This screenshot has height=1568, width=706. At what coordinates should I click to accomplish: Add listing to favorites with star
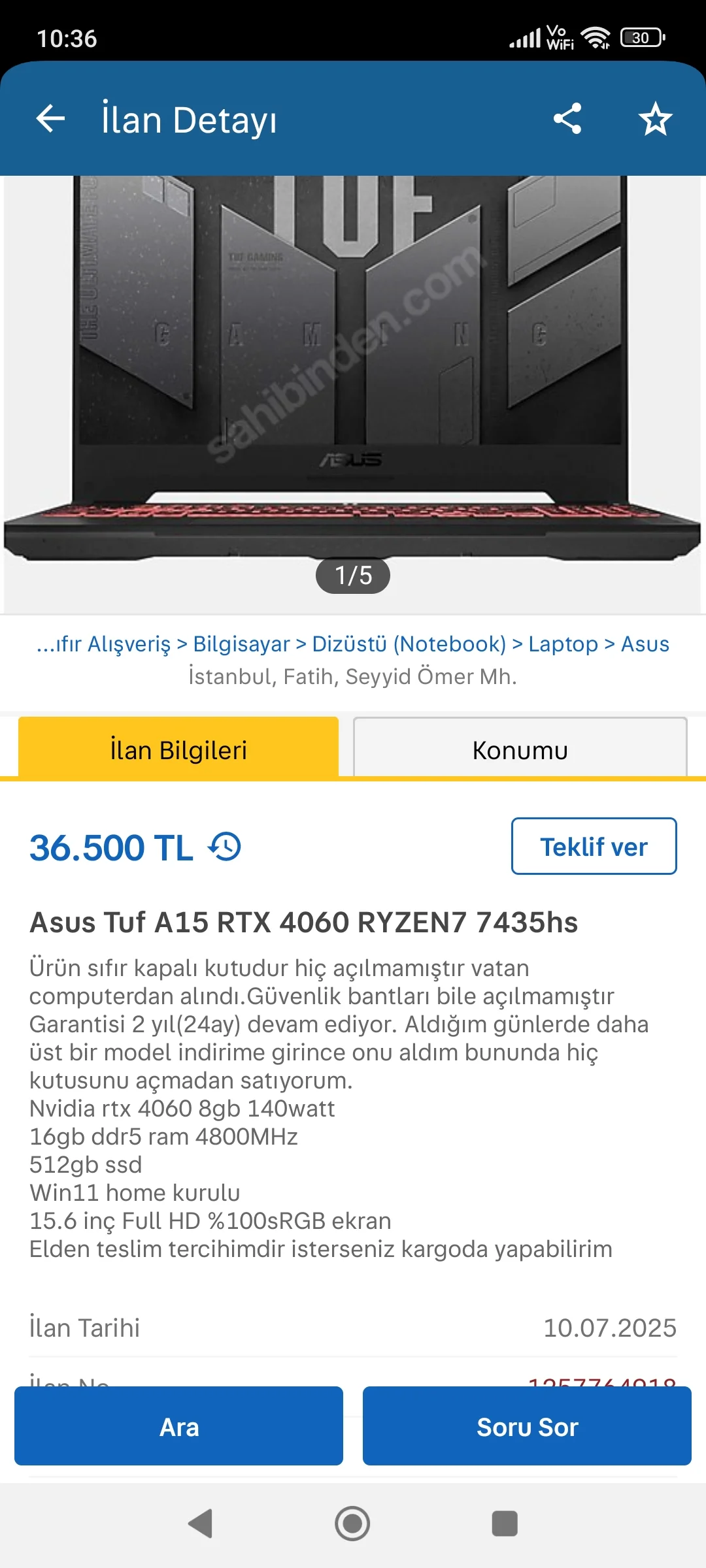click(655, 119)
